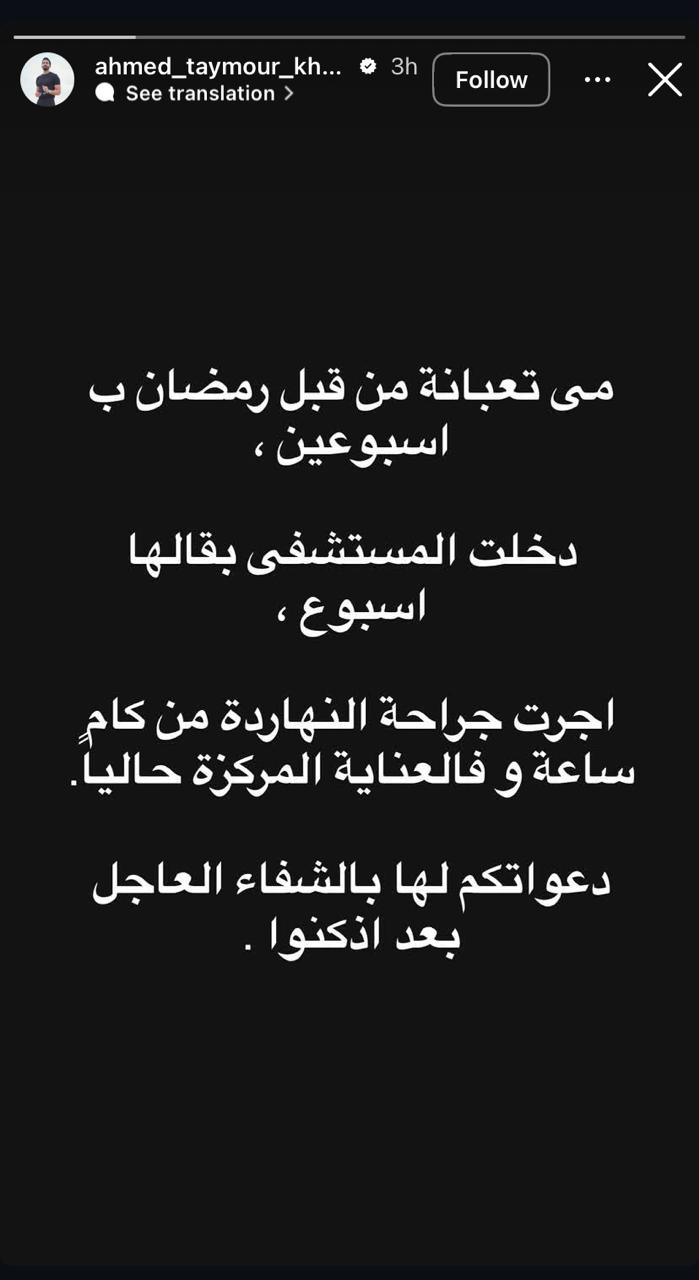Screen dimensions: 699x1280
Task: Follow this account
Action: (491, 80)
